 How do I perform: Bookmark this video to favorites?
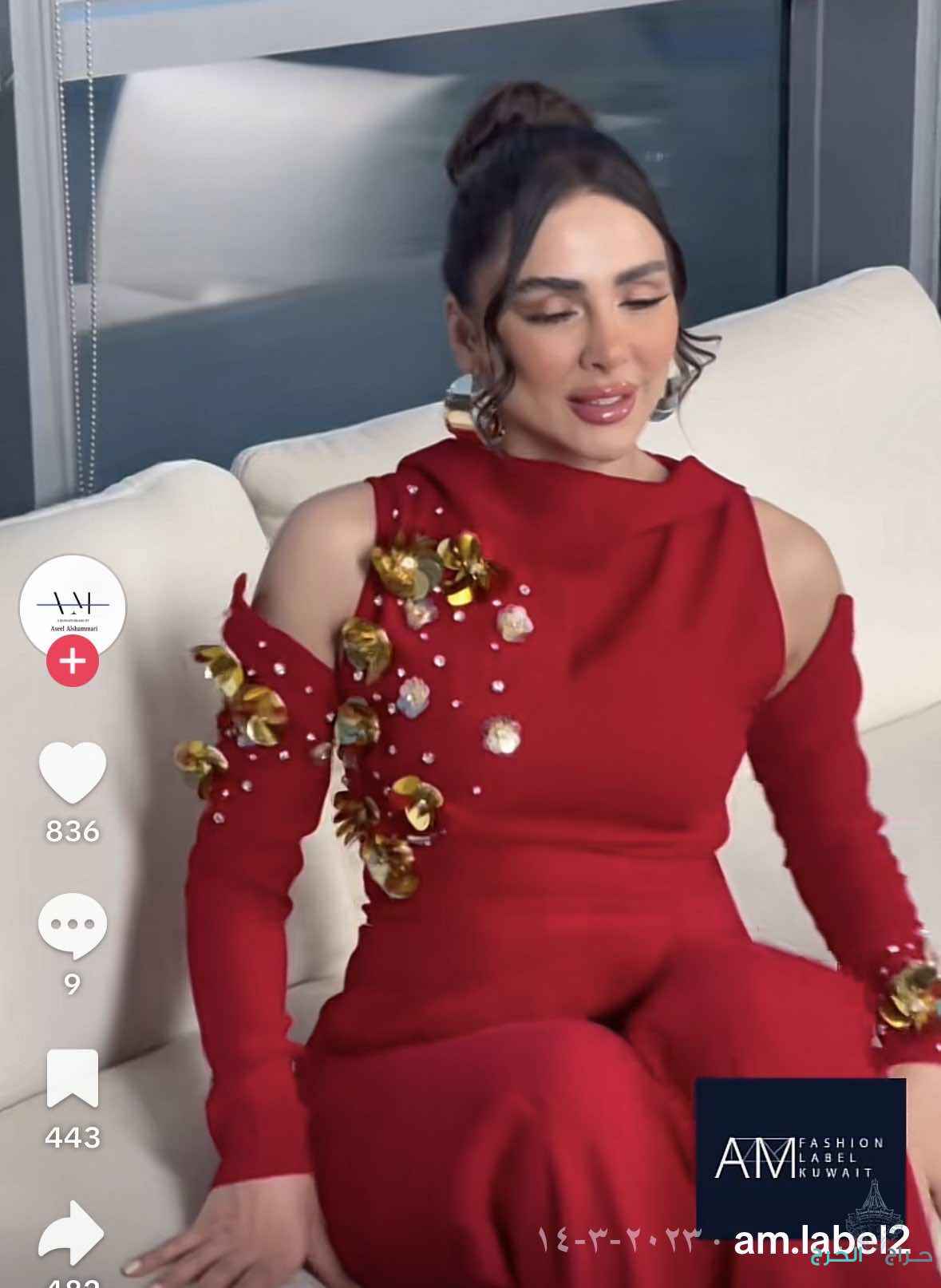click(73, 1079)
